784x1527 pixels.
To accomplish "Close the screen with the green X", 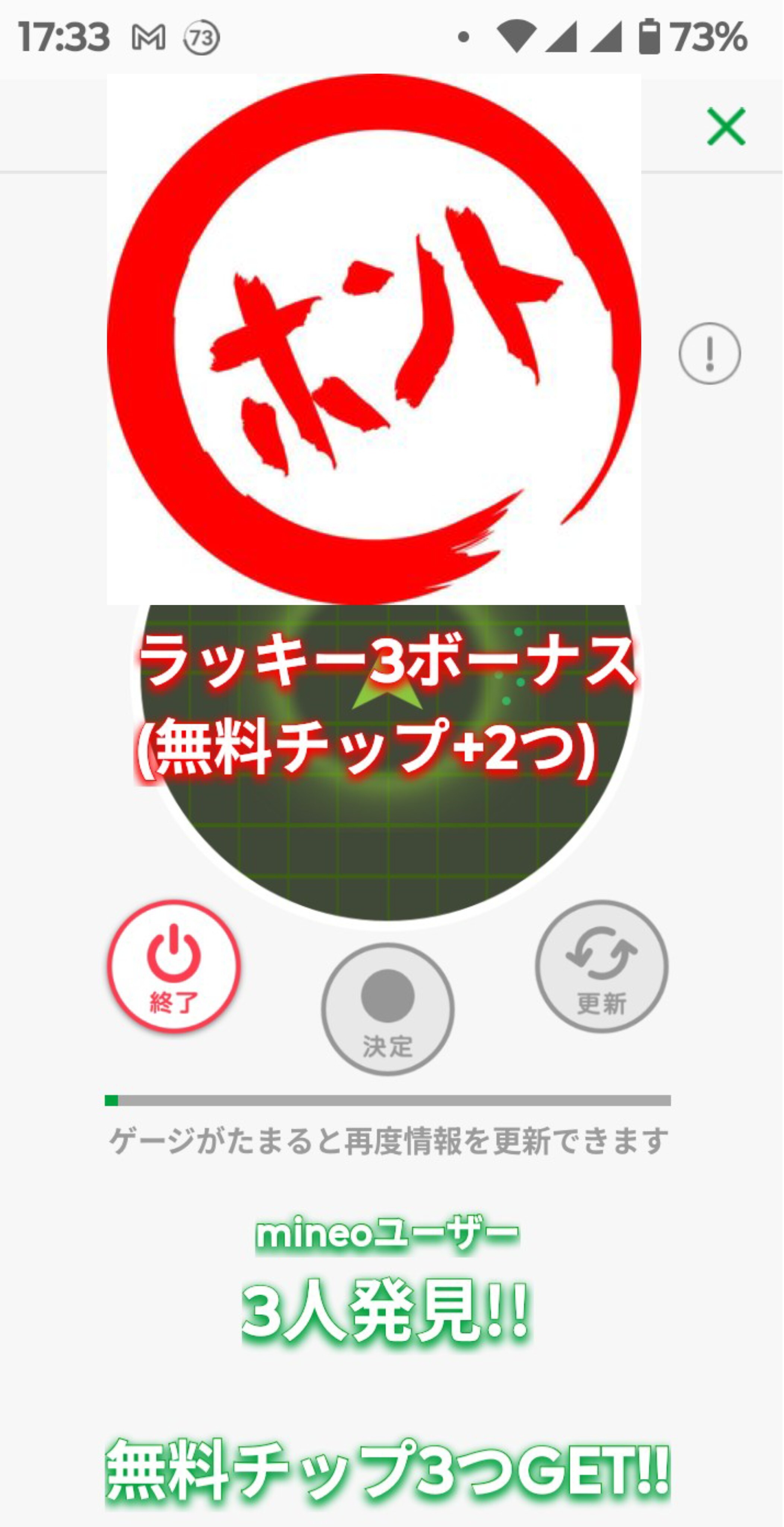I will point(726,126).
